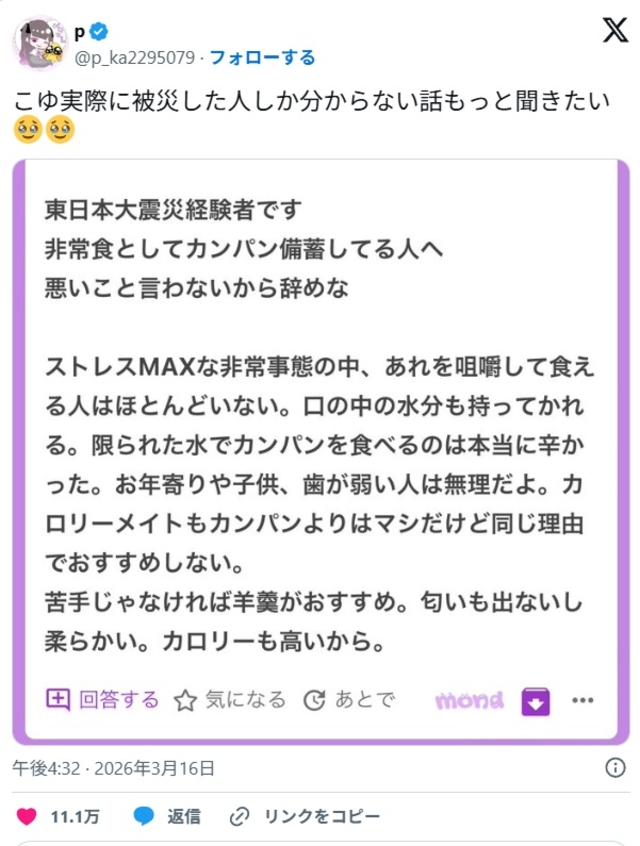Open the profile avatar of user p
Viewport: 640px width, 846px height.
(x=40, y=43)
